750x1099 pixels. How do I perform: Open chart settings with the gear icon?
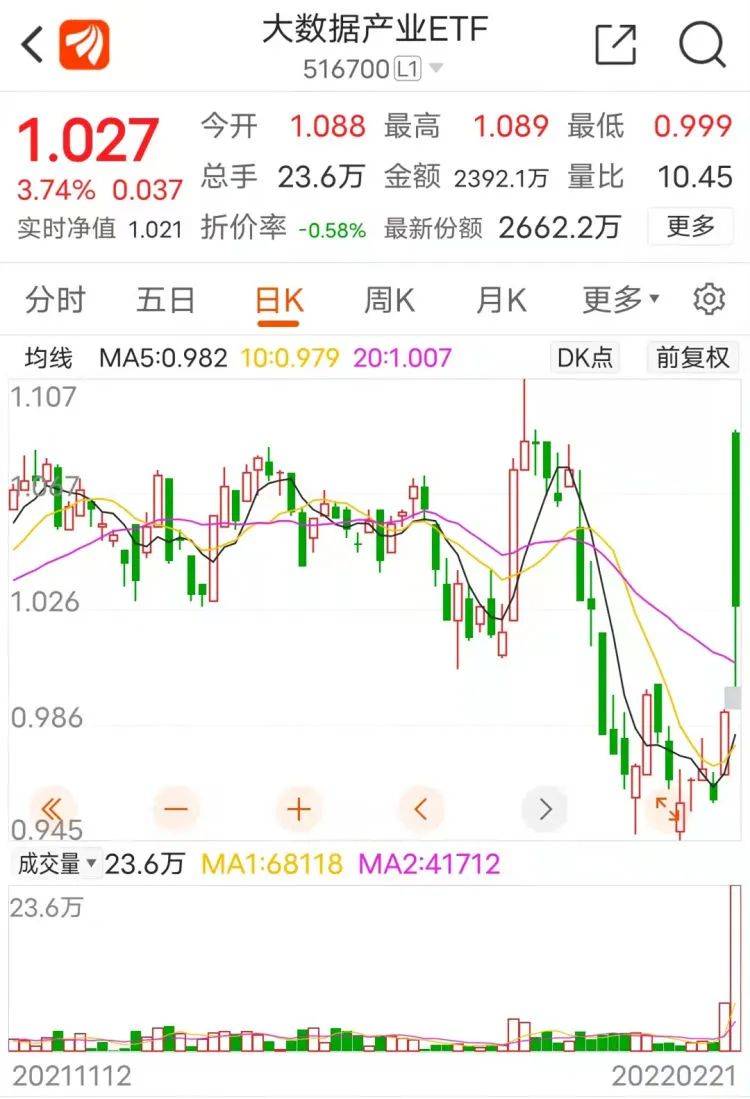(710, 298)
